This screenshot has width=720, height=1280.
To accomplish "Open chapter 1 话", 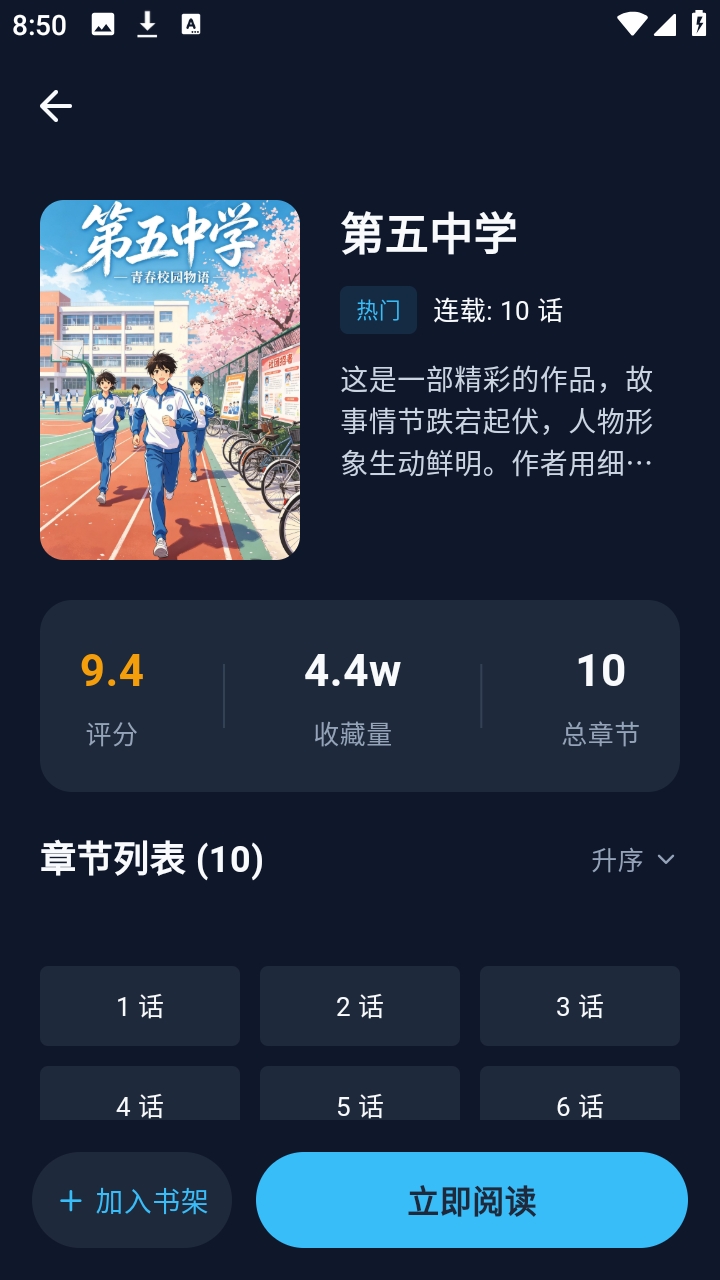I will pyautogui.click(x=140, y=1006).
